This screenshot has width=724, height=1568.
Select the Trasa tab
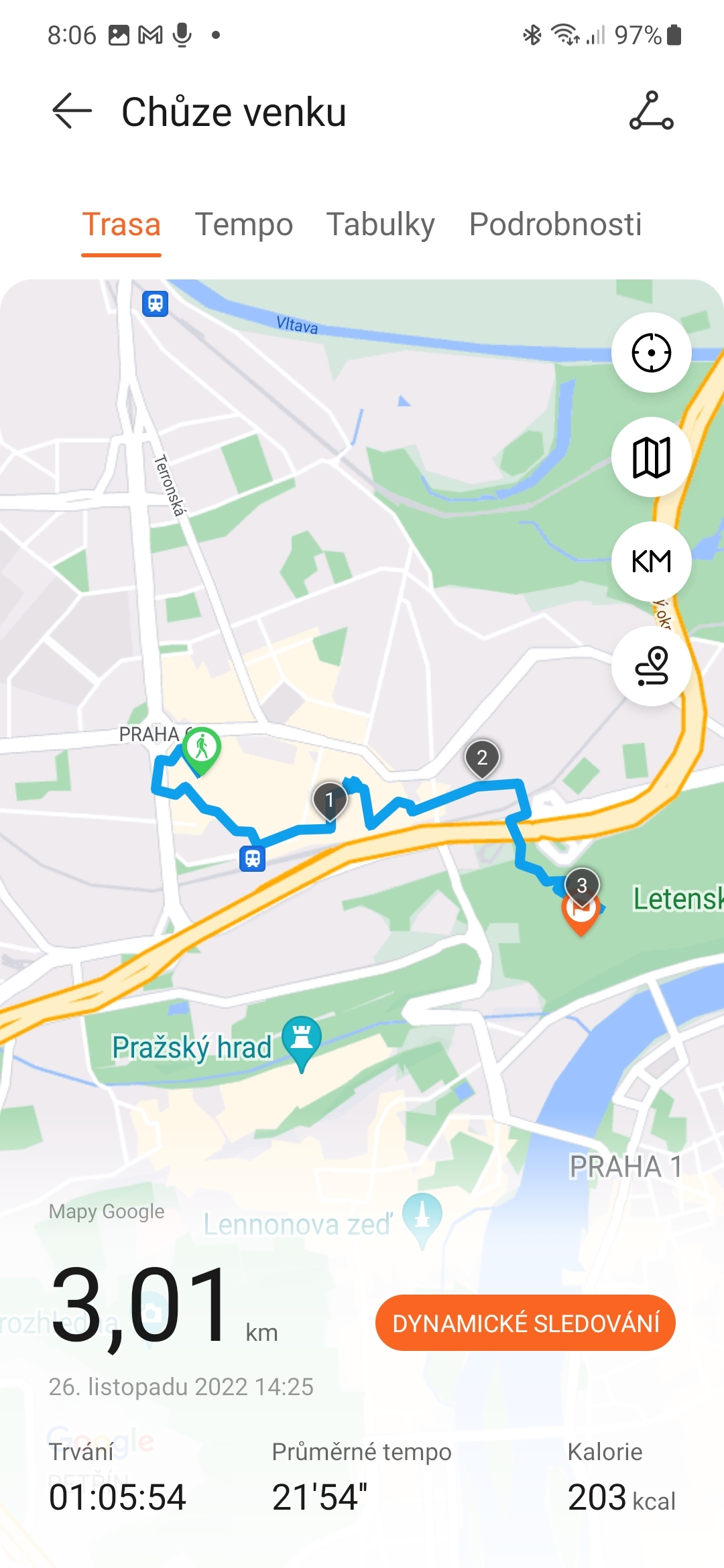tap(121, 224)
